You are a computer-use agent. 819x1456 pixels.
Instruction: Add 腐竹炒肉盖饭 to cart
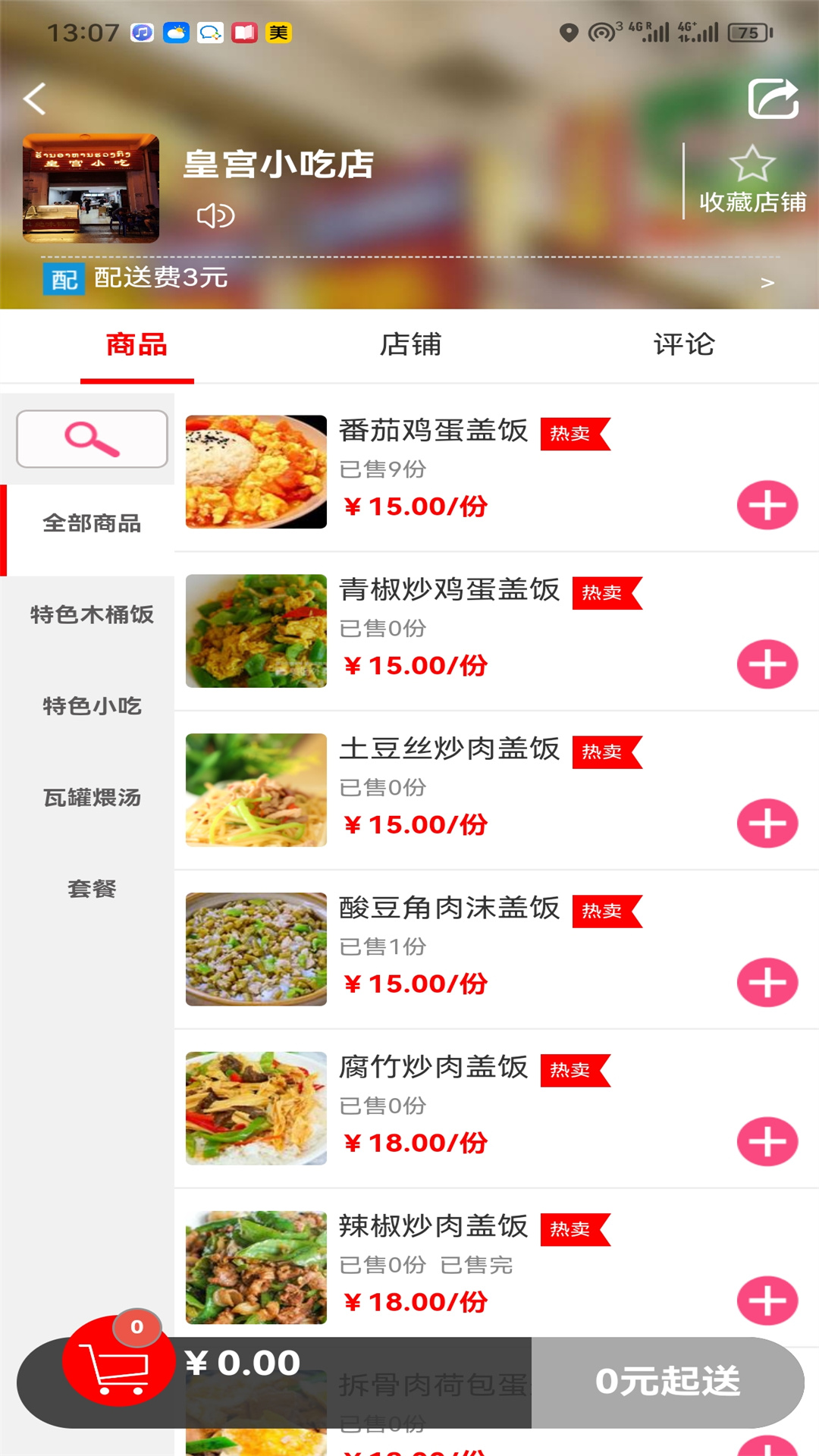(x=767, y=1142)
